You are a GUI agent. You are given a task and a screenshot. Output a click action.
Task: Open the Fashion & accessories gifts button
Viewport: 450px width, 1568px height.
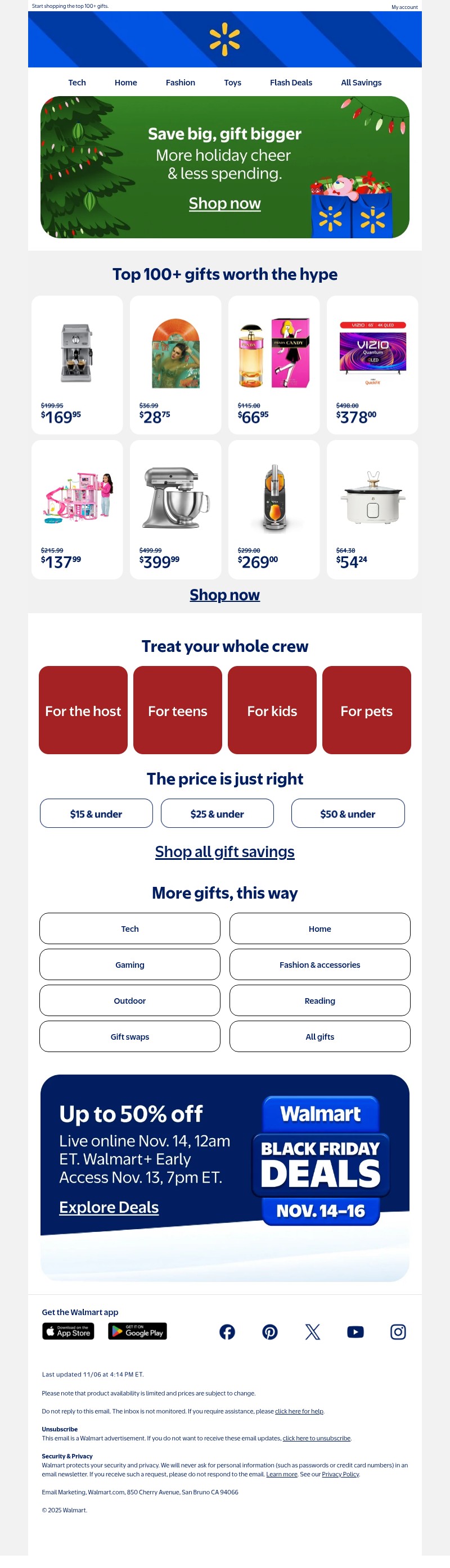pyautogui.click(x=319, y=965)
